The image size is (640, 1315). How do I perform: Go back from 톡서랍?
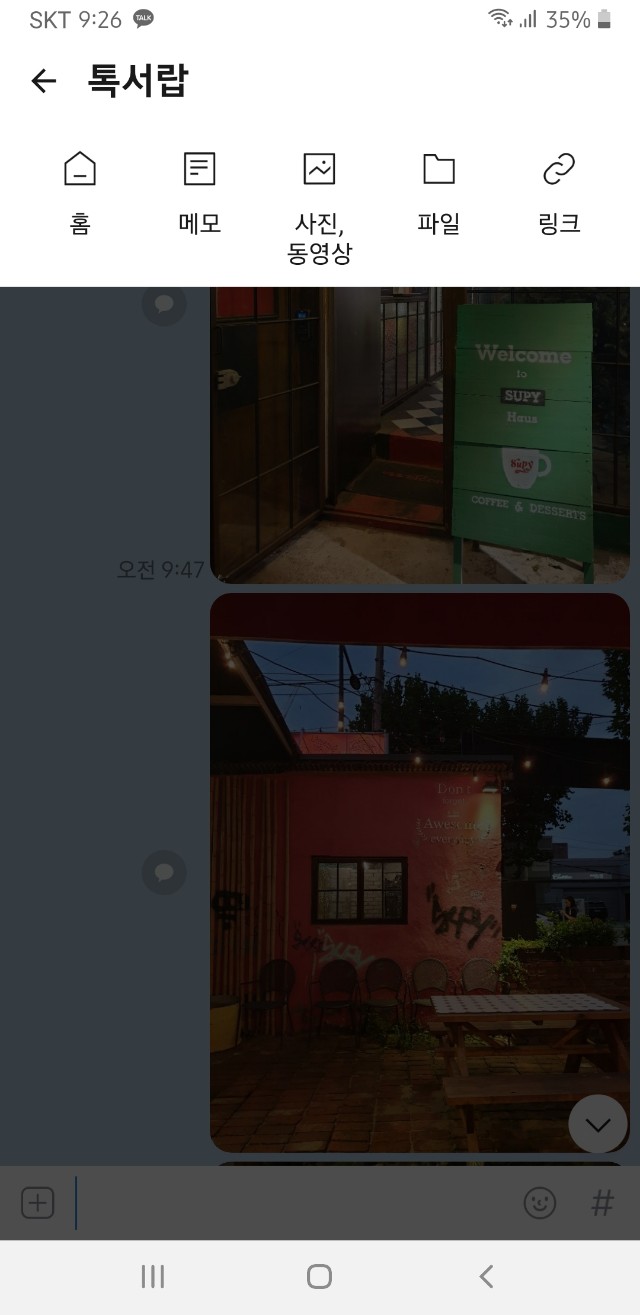coord(44,81)
